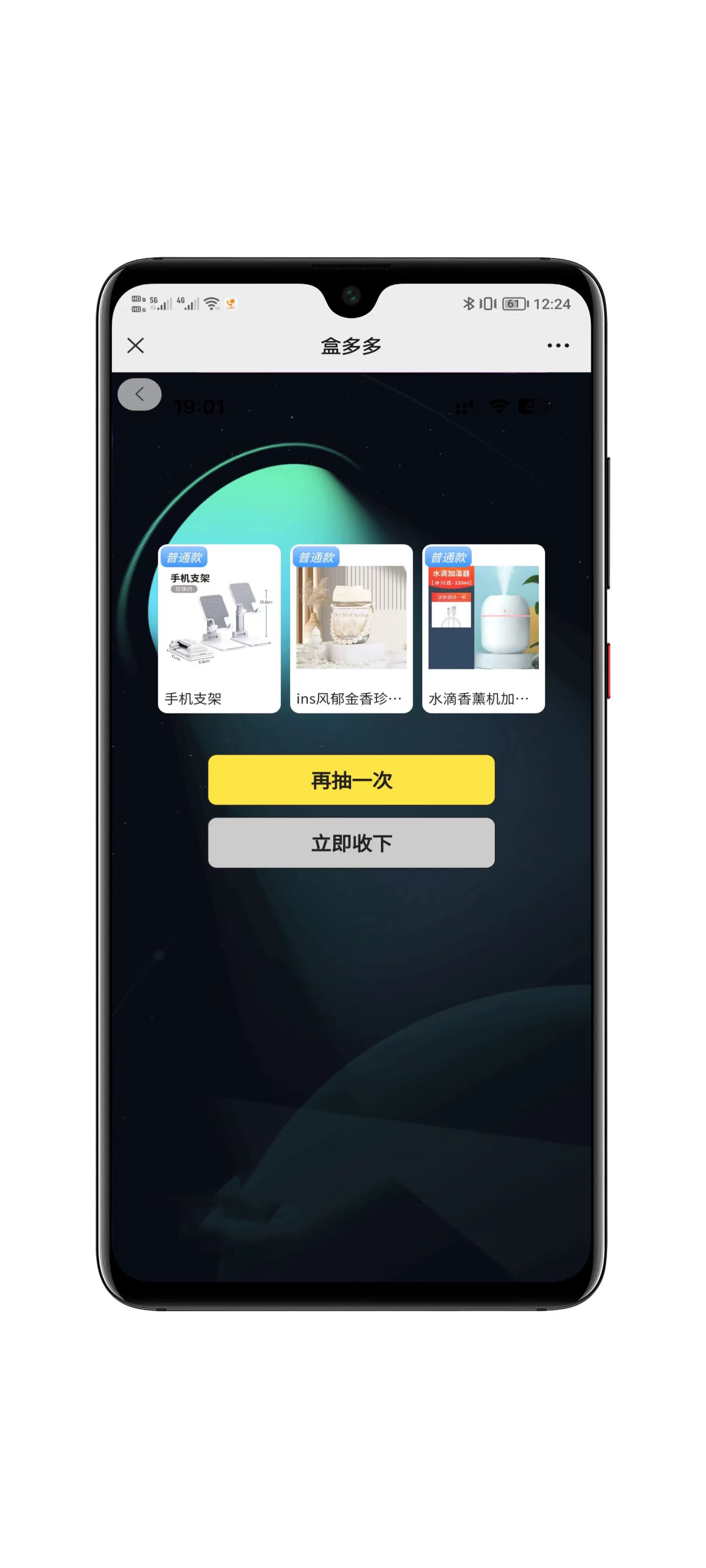View the ins风郁金香珍… prize card
The width and height of the screenshot is (706, 1568).
351,628
